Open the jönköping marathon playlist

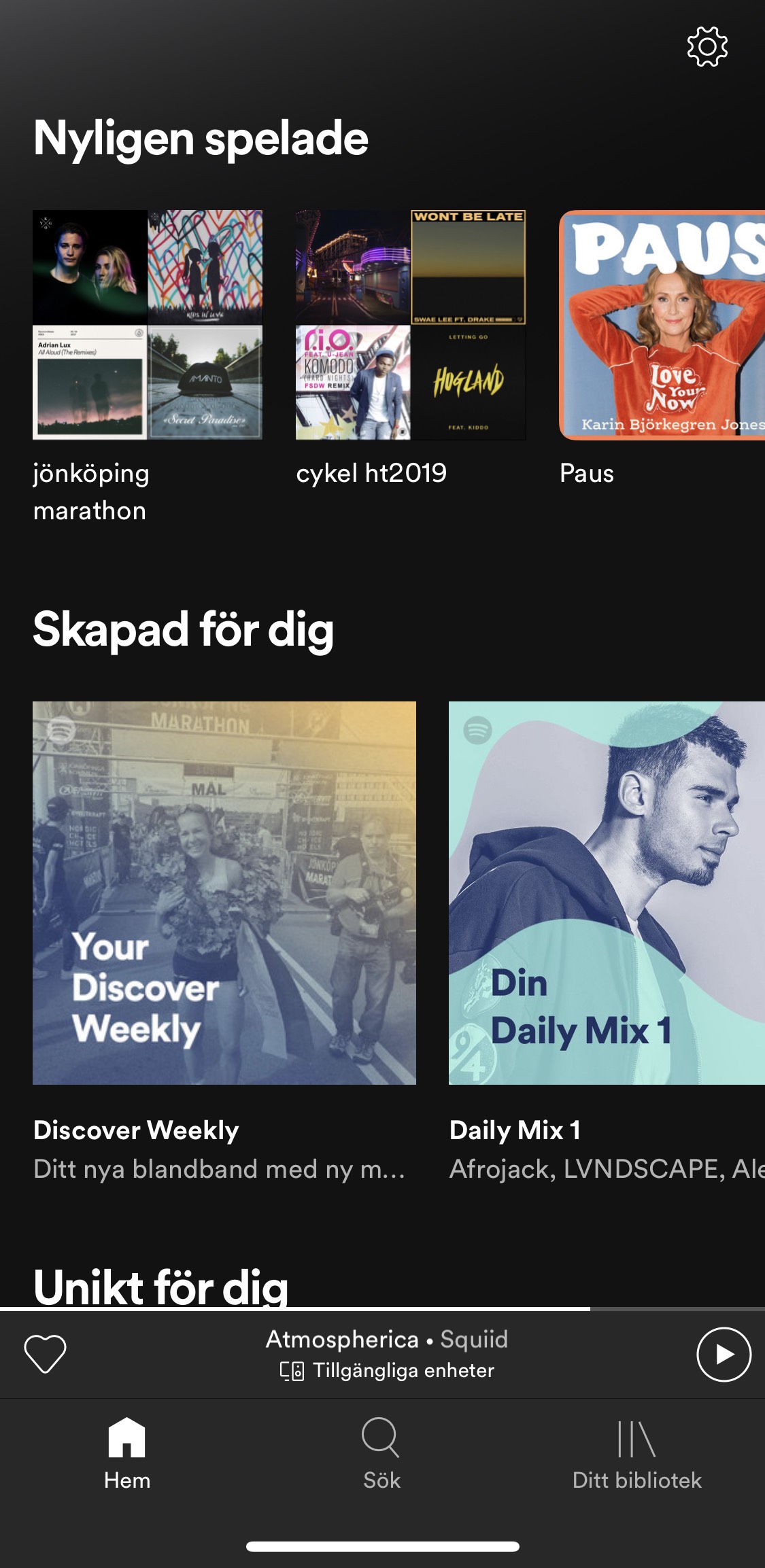click(148, 325)
